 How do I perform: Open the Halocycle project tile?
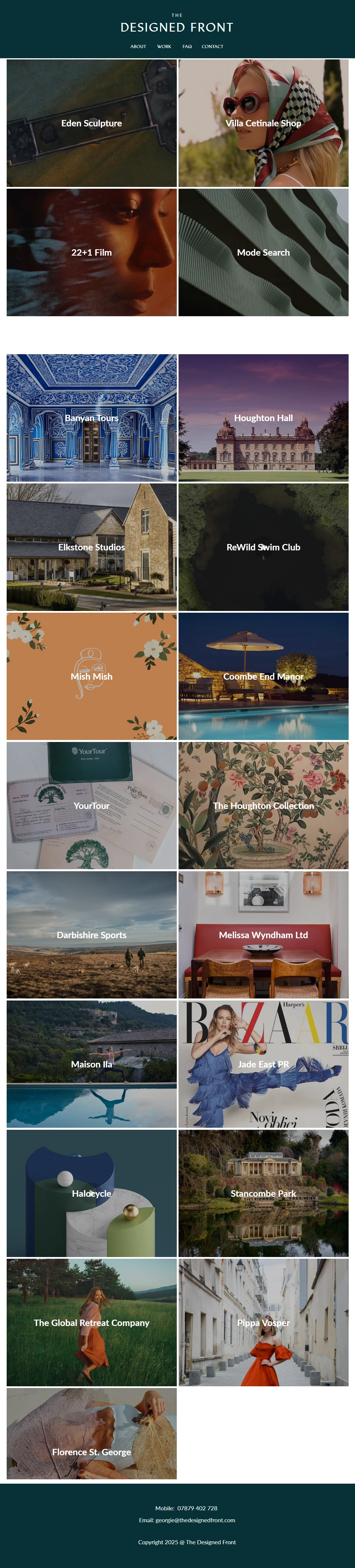click(x=91, y=1193)
